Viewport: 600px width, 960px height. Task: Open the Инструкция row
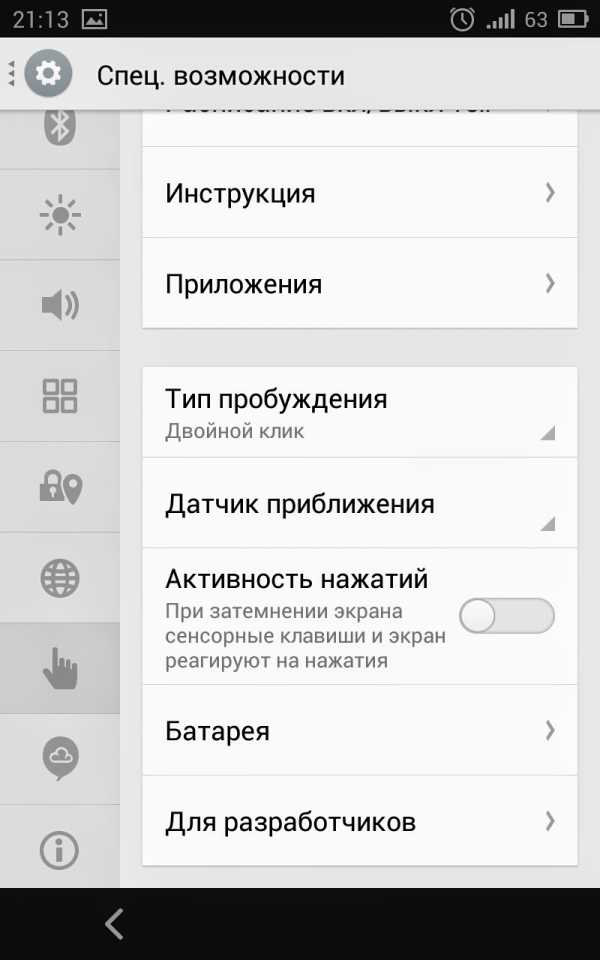tap(360, 193)
